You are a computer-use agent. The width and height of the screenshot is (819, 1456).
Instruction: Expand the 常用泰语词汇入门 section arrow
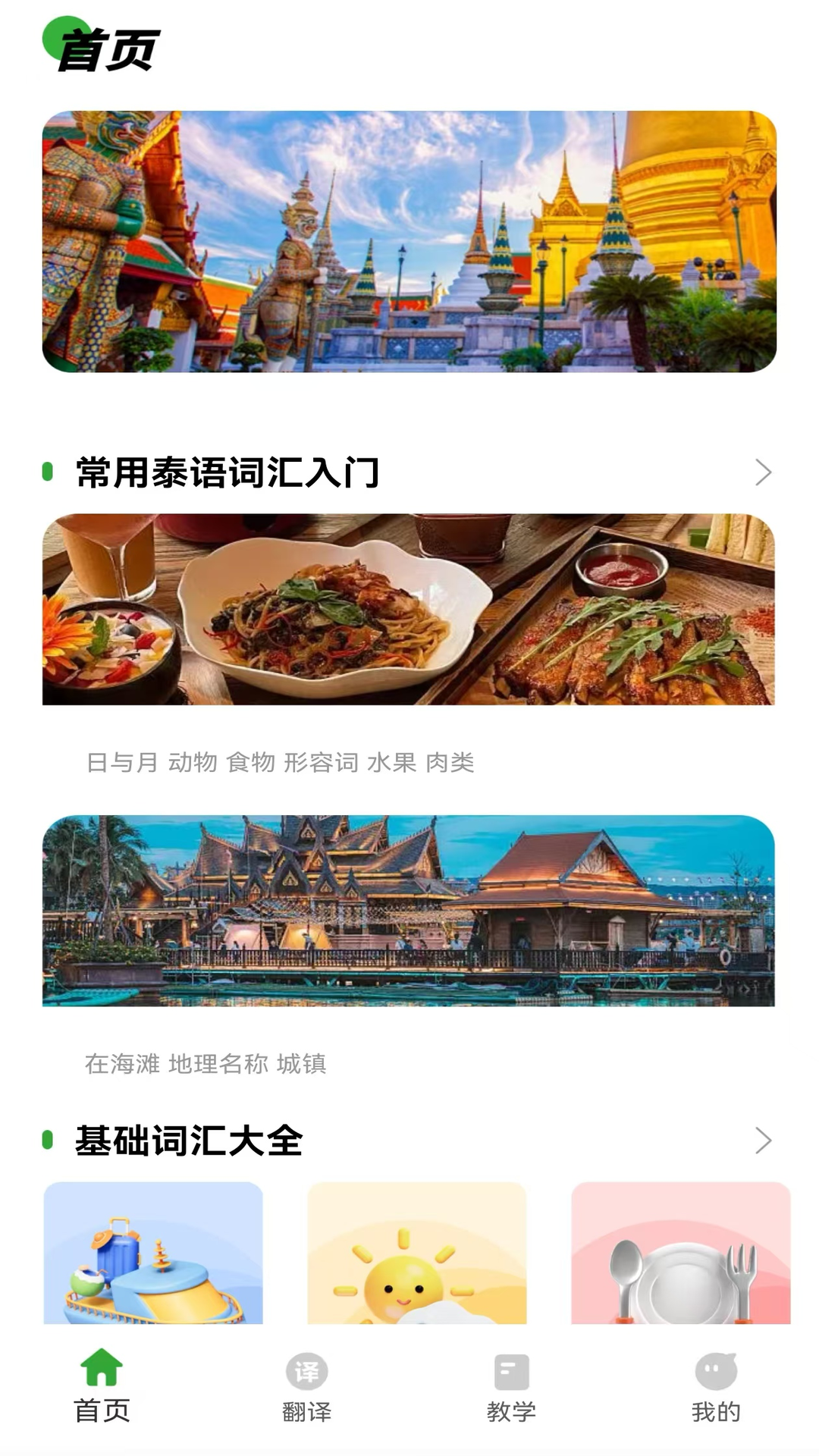coord(763,472)
